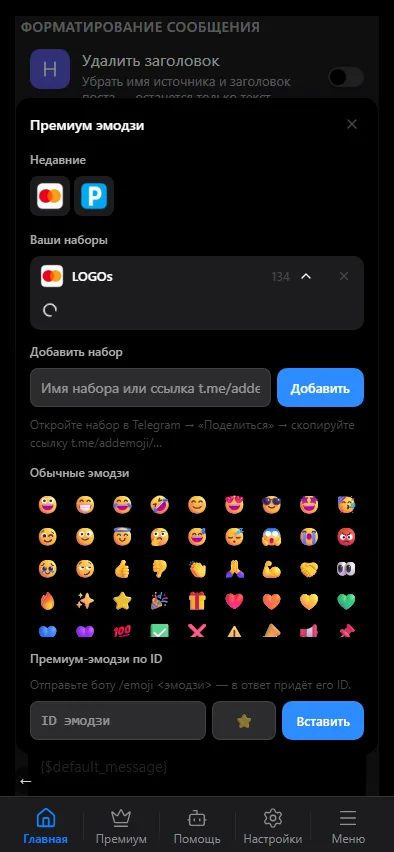This screenshot has width=394, height=852.
Task: Tap the Добавить button
Action: [x=320, y=387]
